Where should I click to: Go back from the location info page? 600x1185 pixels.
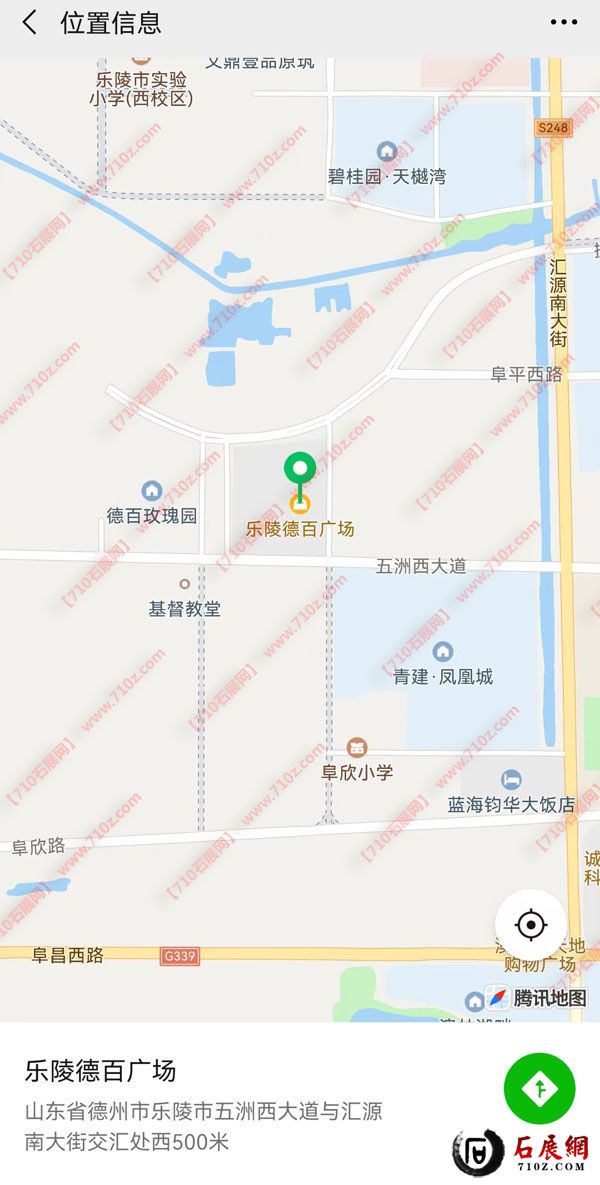(30, 23)
